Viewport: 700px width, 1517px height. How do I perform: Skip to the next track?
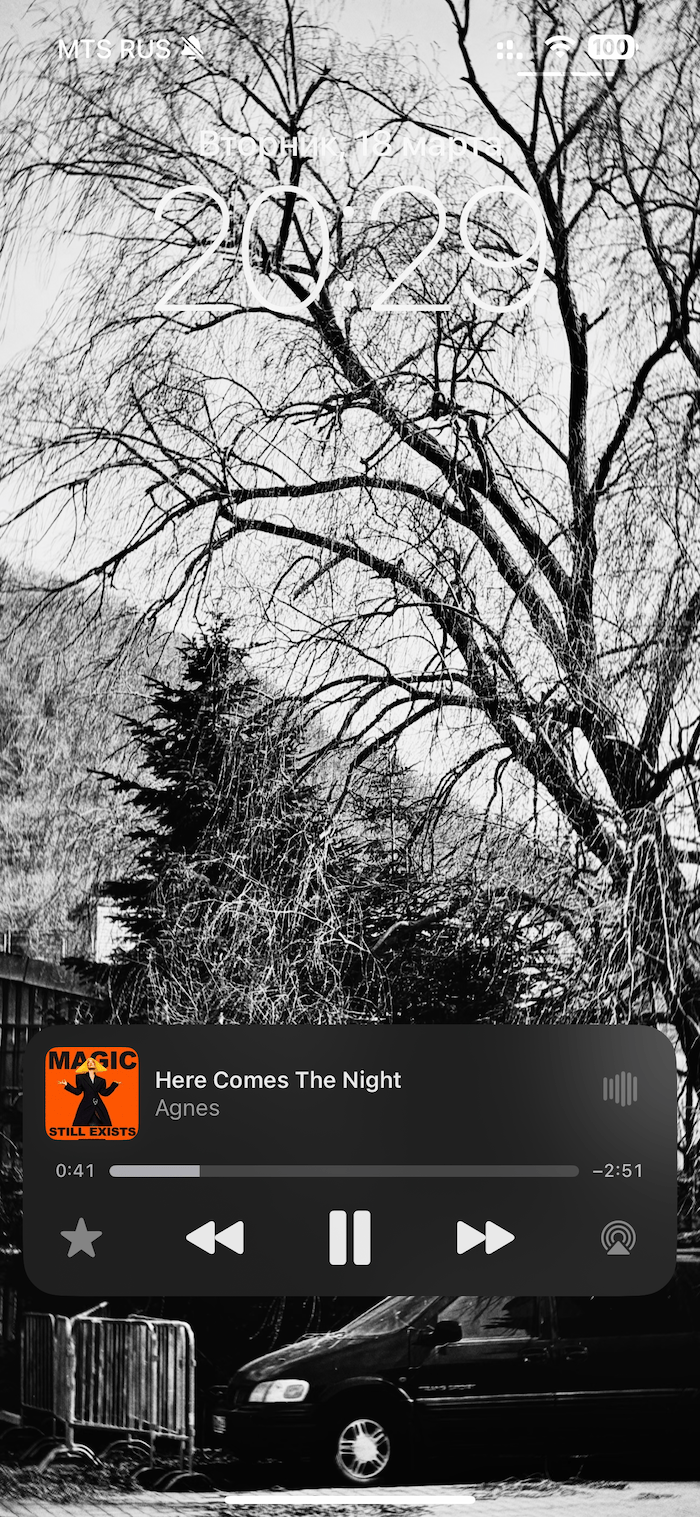point(485,1238)
